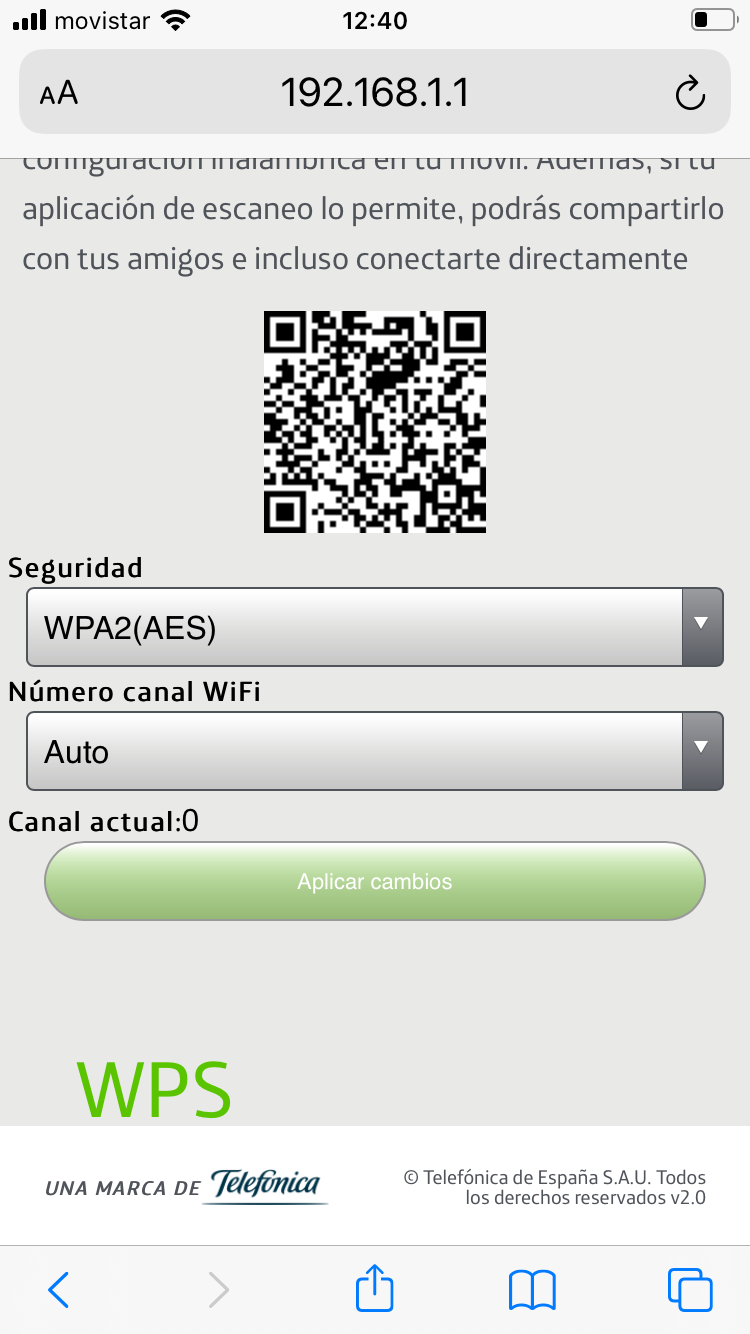750x1334 pixels.
Task: Open the Safari Share sheet
Action: 374,1290
